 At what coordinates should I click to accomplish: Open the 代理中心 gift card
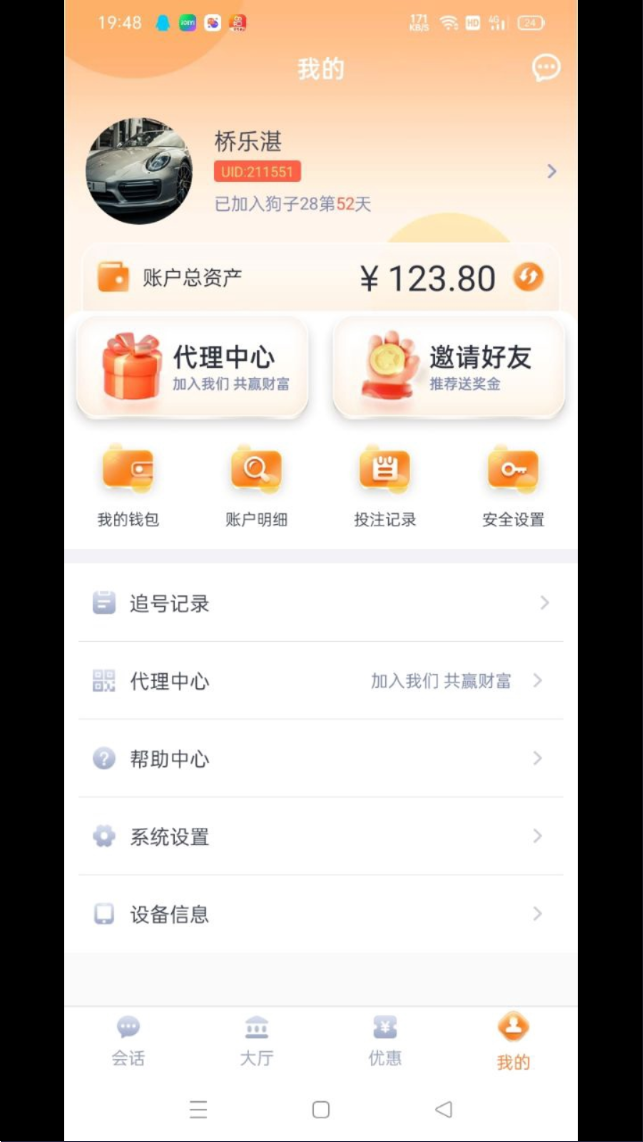tap(192, 368)
